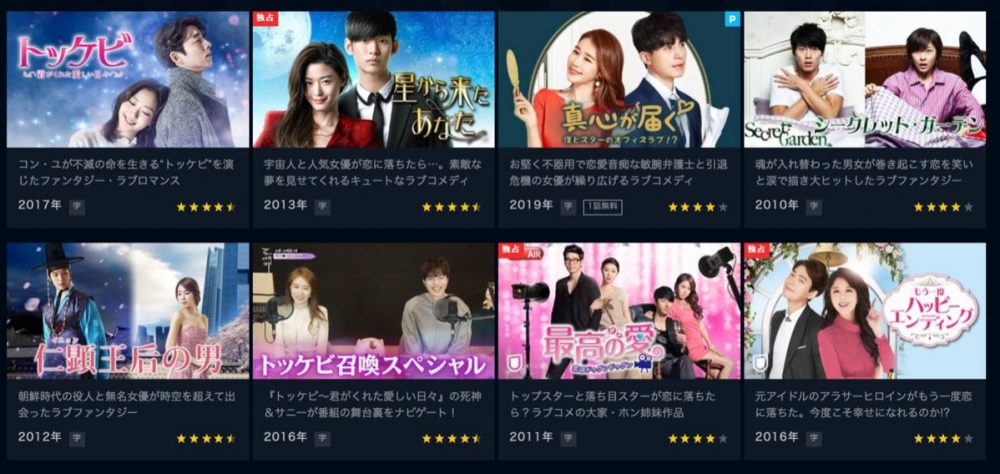Open もう一度ハッピーエンディング card
Screen dimensions: 1000x474
click(865, 310)
